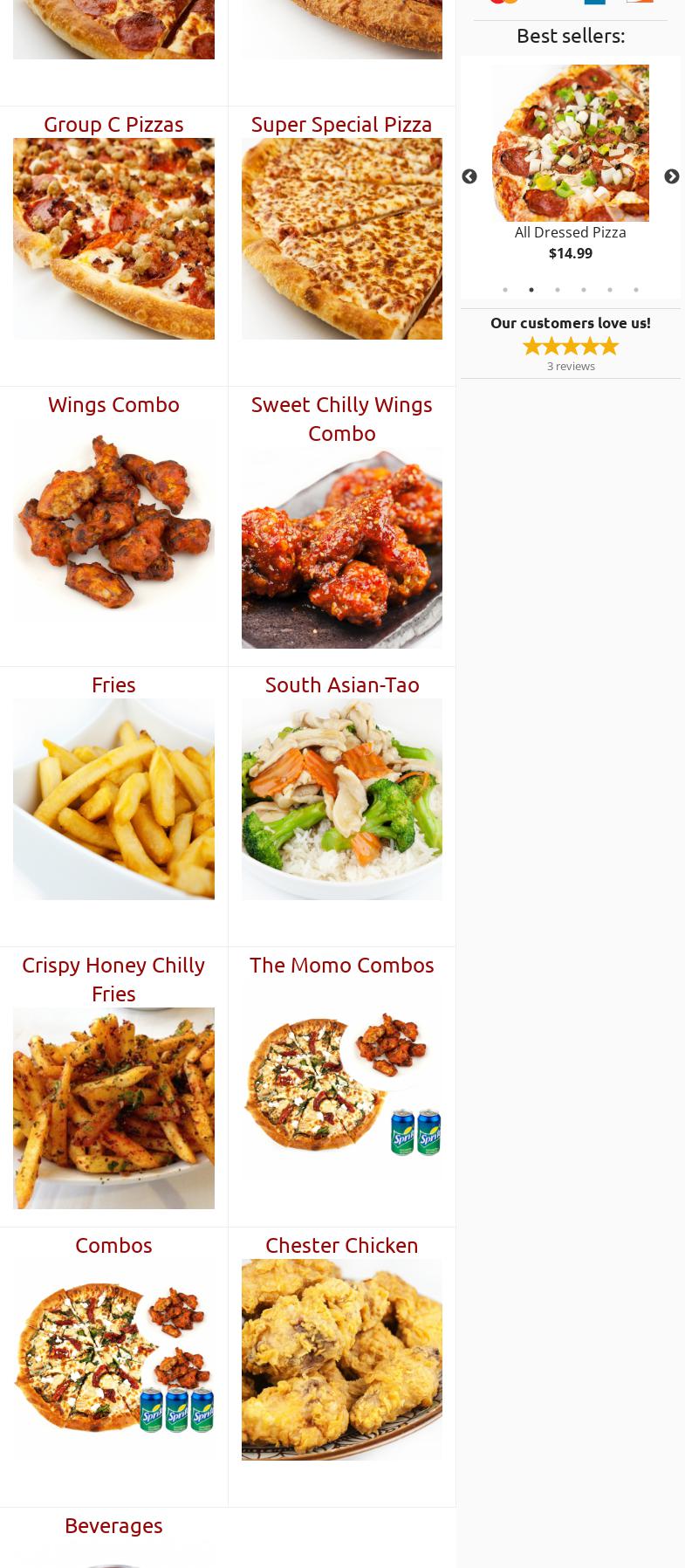Image resolution: width=685 pixels, height=1568 pixels.
Task: View the Sweet Chilly Wings Combo category
Action: [x=341, y=419]
